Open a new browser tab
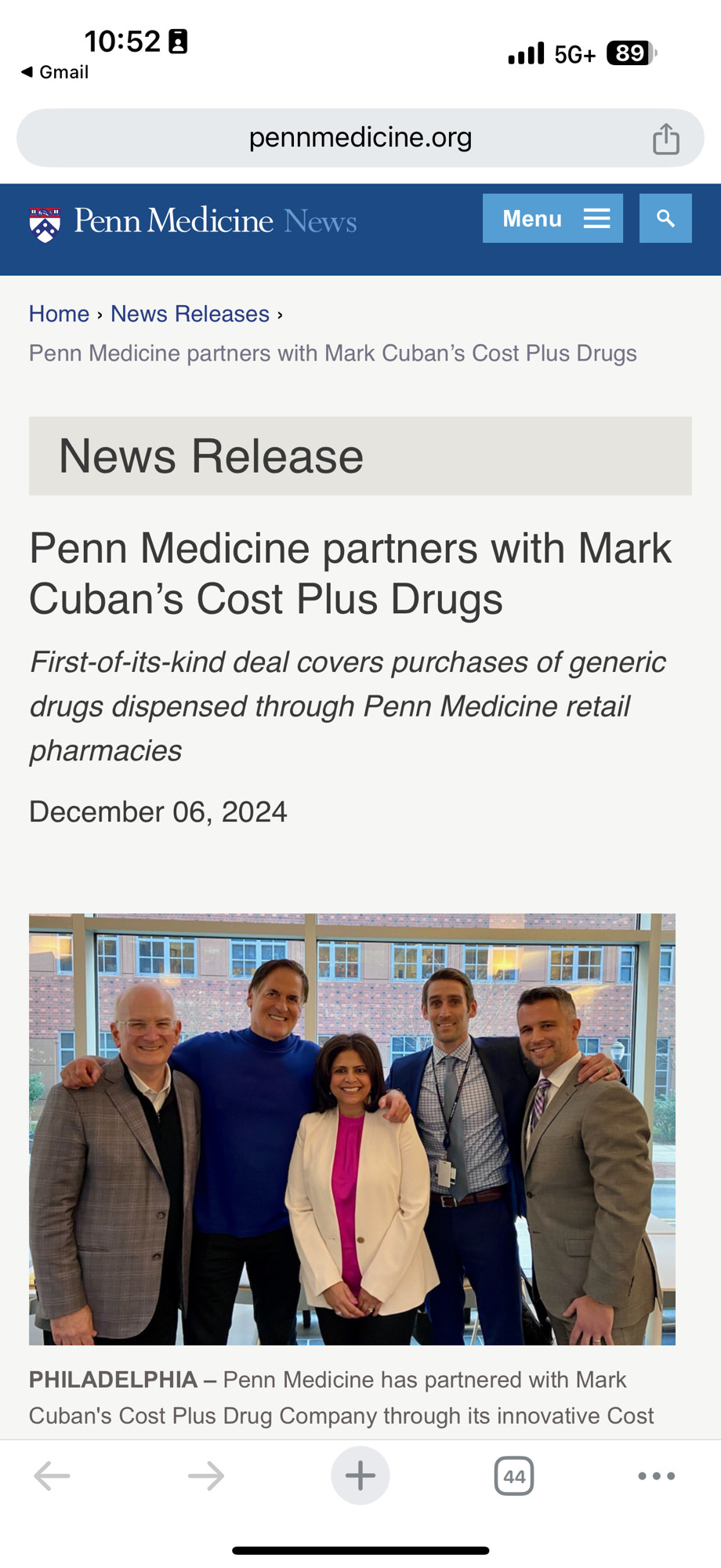 (360, 1475)
